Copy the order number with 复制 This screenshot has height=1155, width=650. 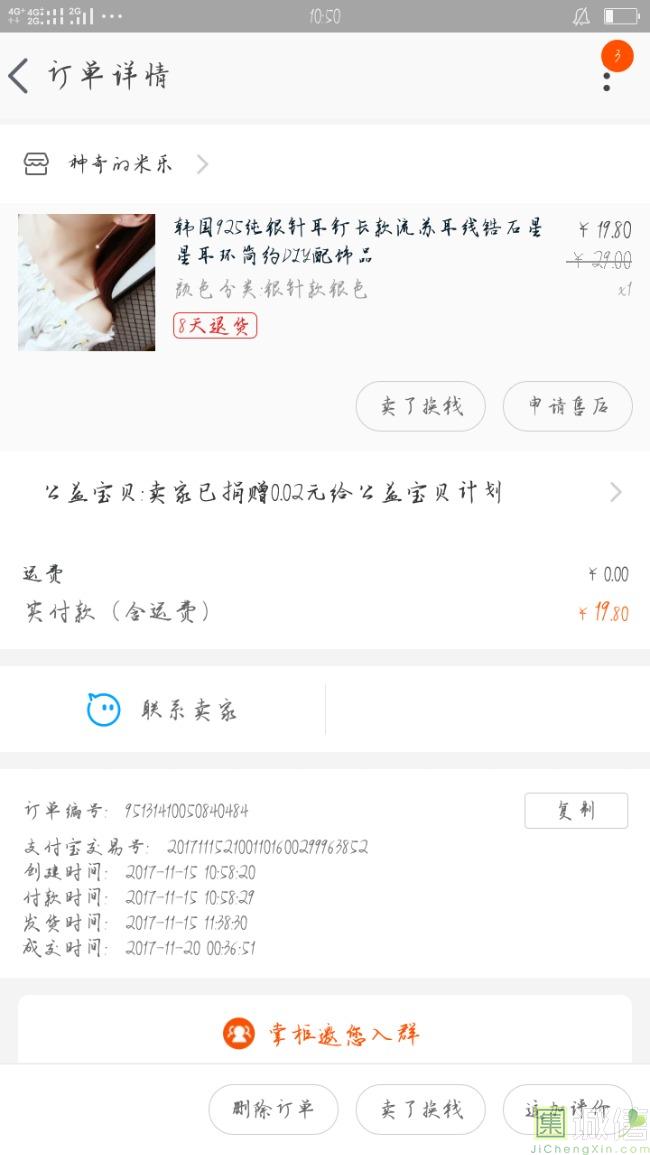[576, 811]
